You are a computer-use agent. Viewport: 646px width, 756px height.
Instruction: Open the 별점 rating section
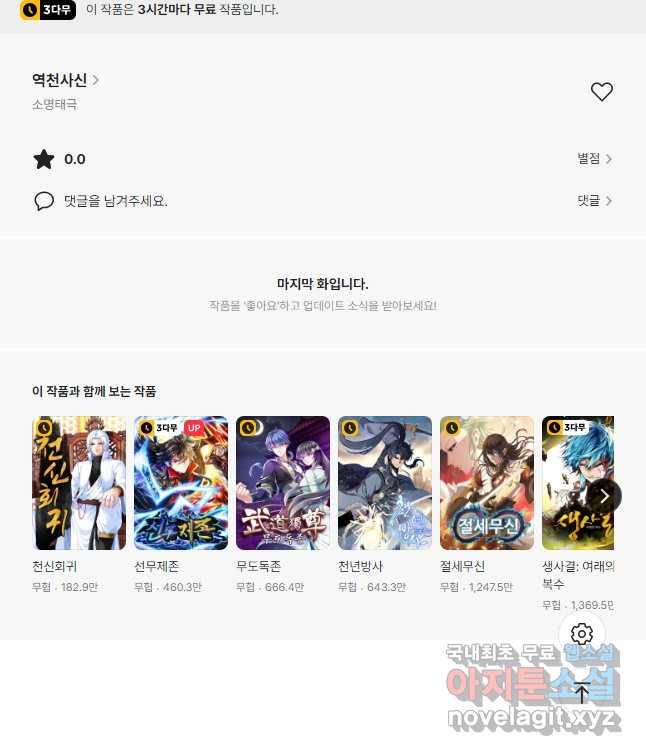(594, 159)
